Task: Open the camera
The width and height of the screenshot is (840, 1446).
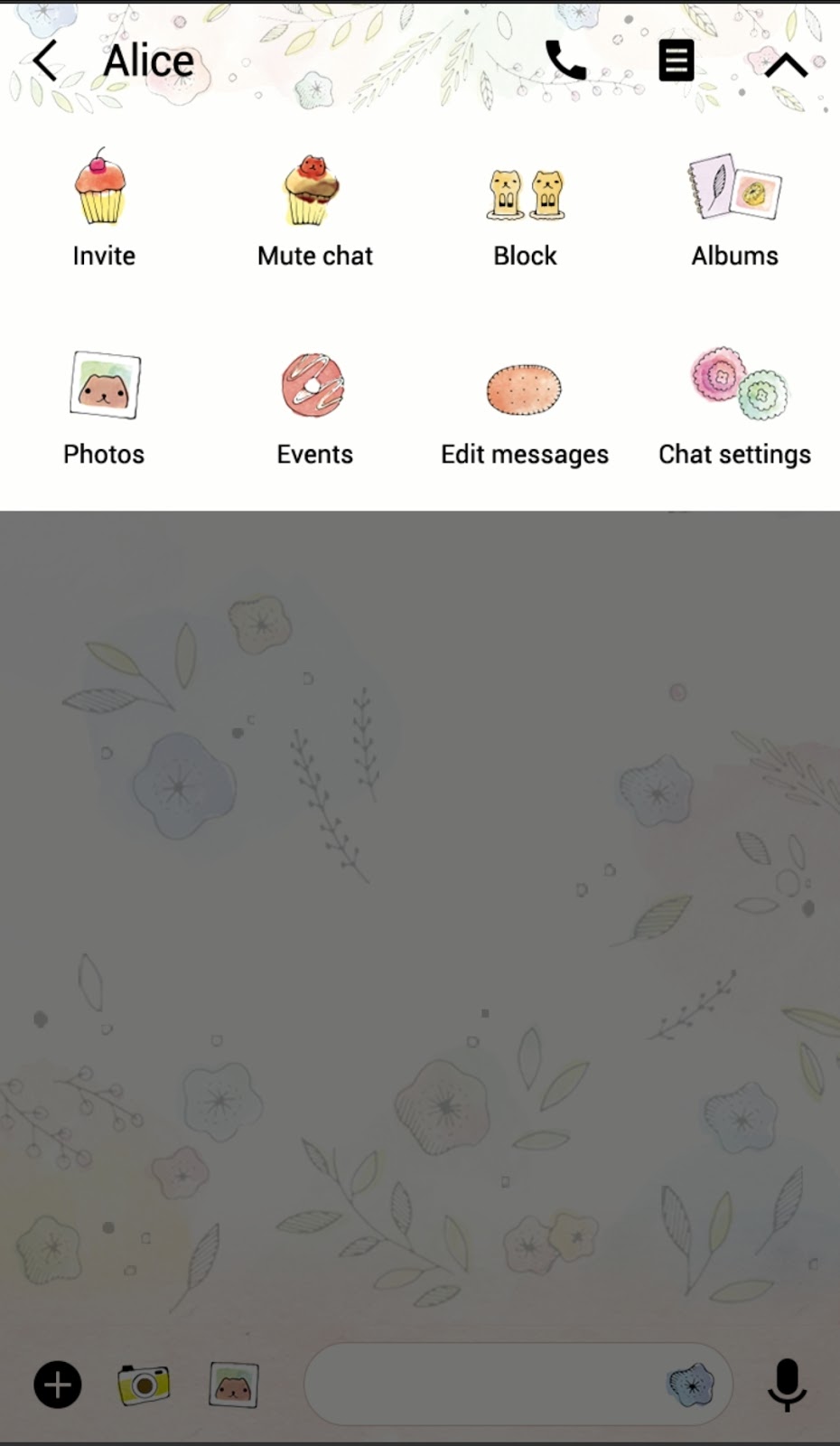Action: coord(144,1385)
